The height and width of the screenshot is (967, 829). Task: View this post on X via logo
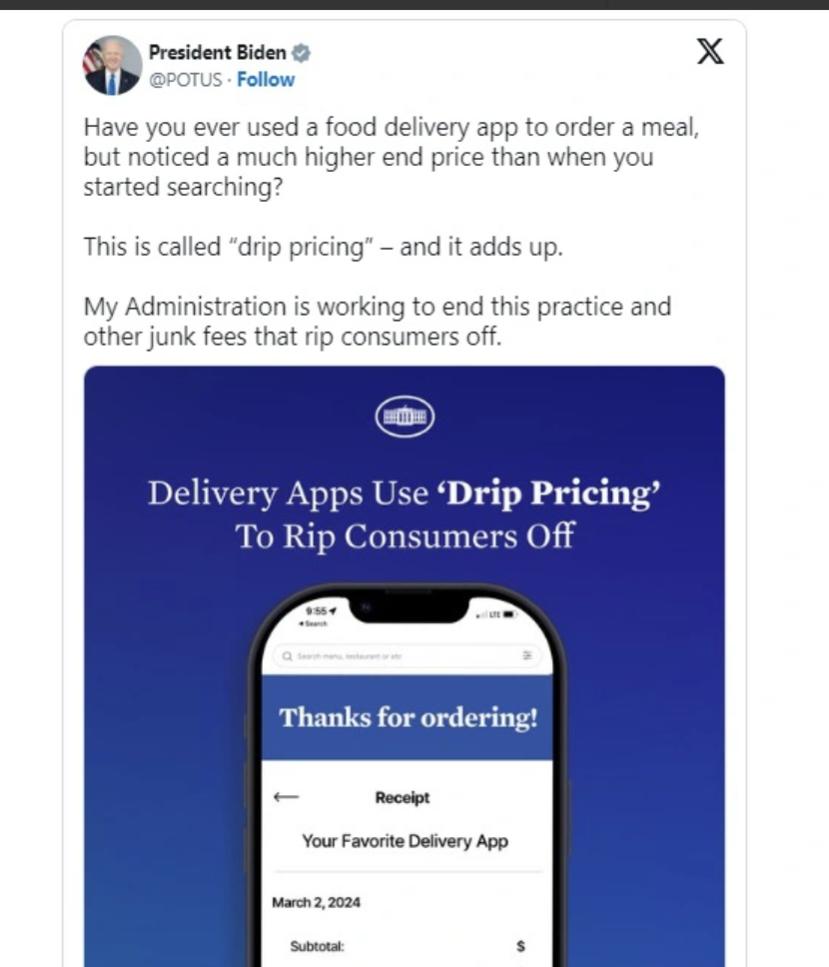coord(710,52)
